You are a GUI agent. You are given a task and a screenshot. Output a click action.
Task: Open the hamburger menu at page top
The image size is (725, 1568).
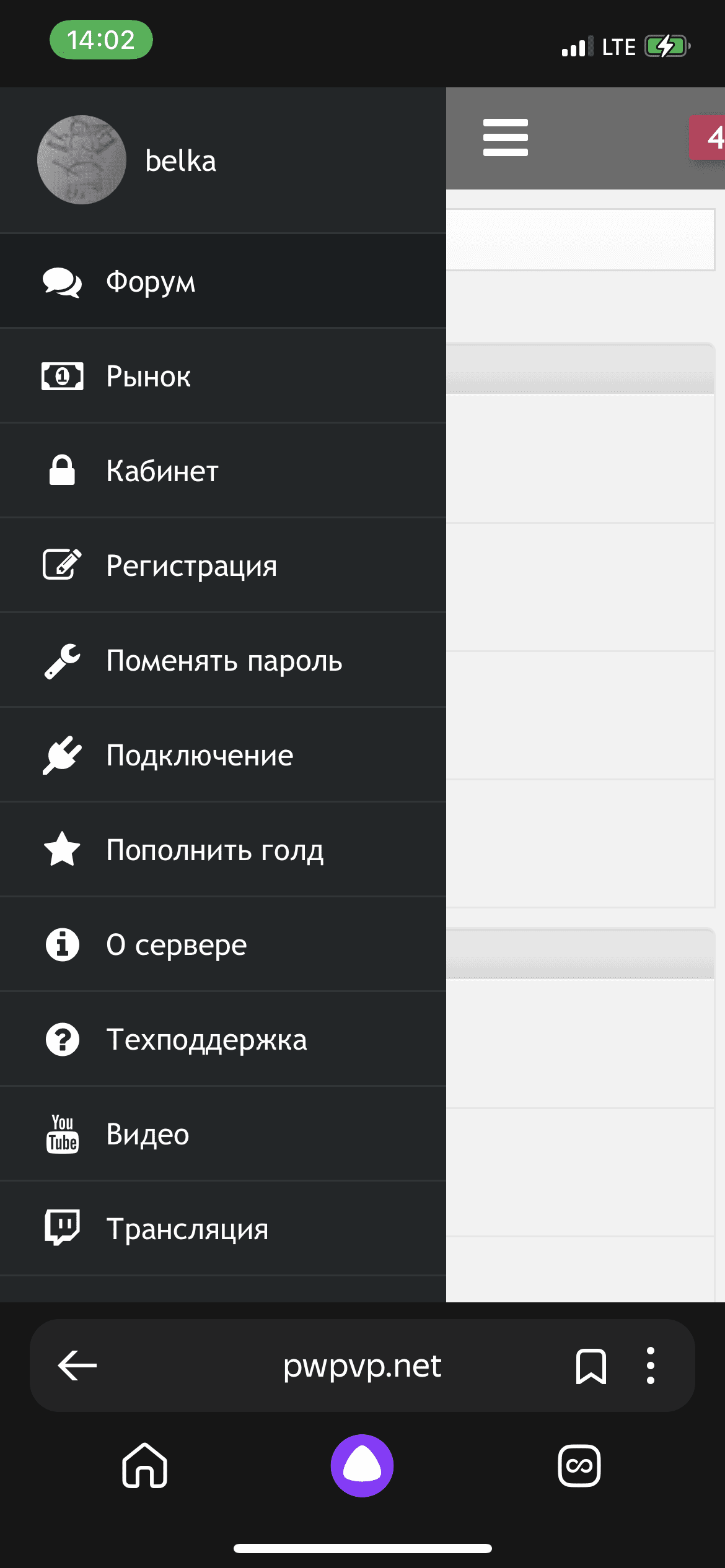pyautogui.click(x=505, y=138)
